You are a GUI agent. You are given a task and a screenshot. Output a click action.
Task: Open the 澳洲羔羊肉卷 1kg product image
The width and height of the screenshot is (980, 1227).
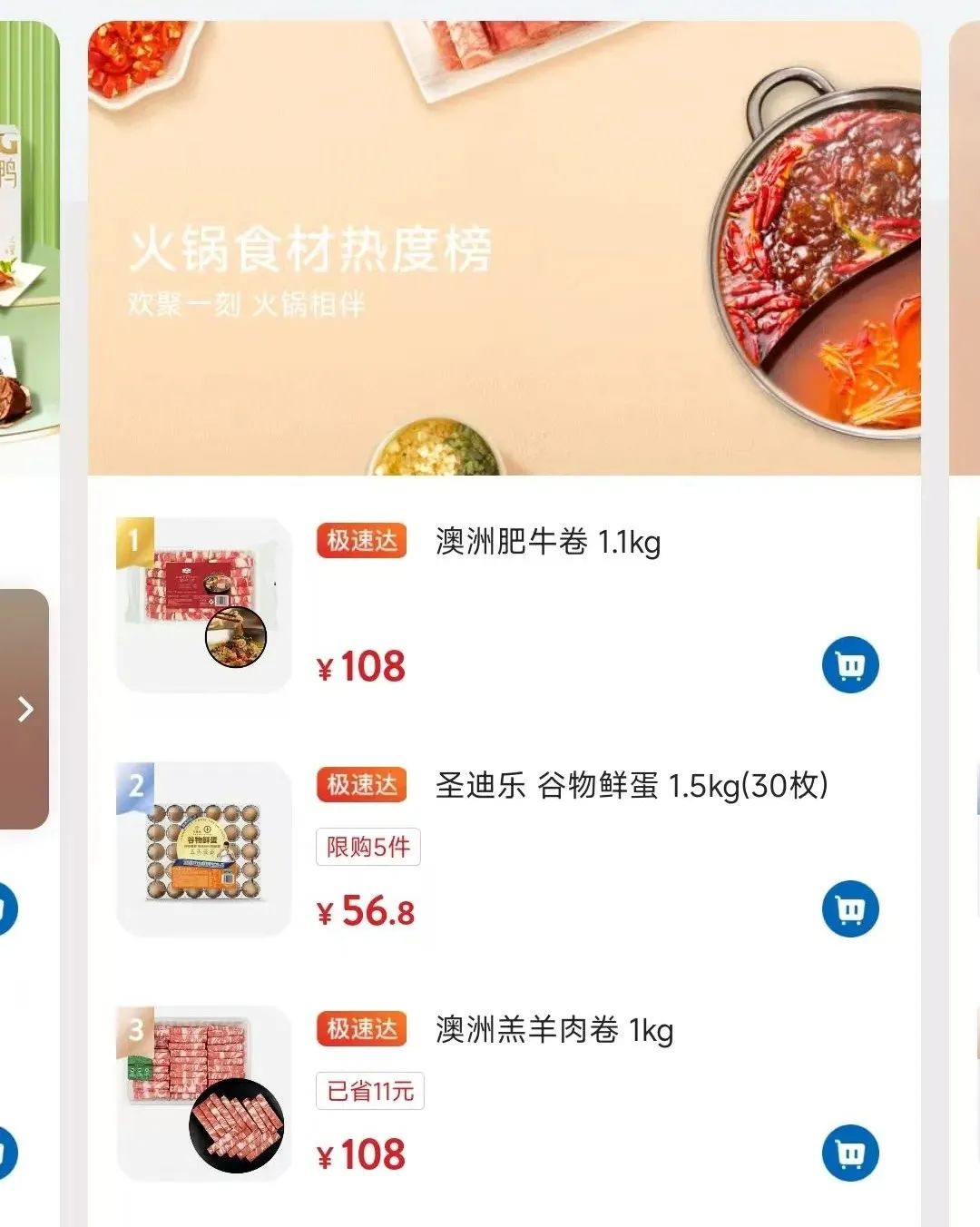coord(204,1093)
